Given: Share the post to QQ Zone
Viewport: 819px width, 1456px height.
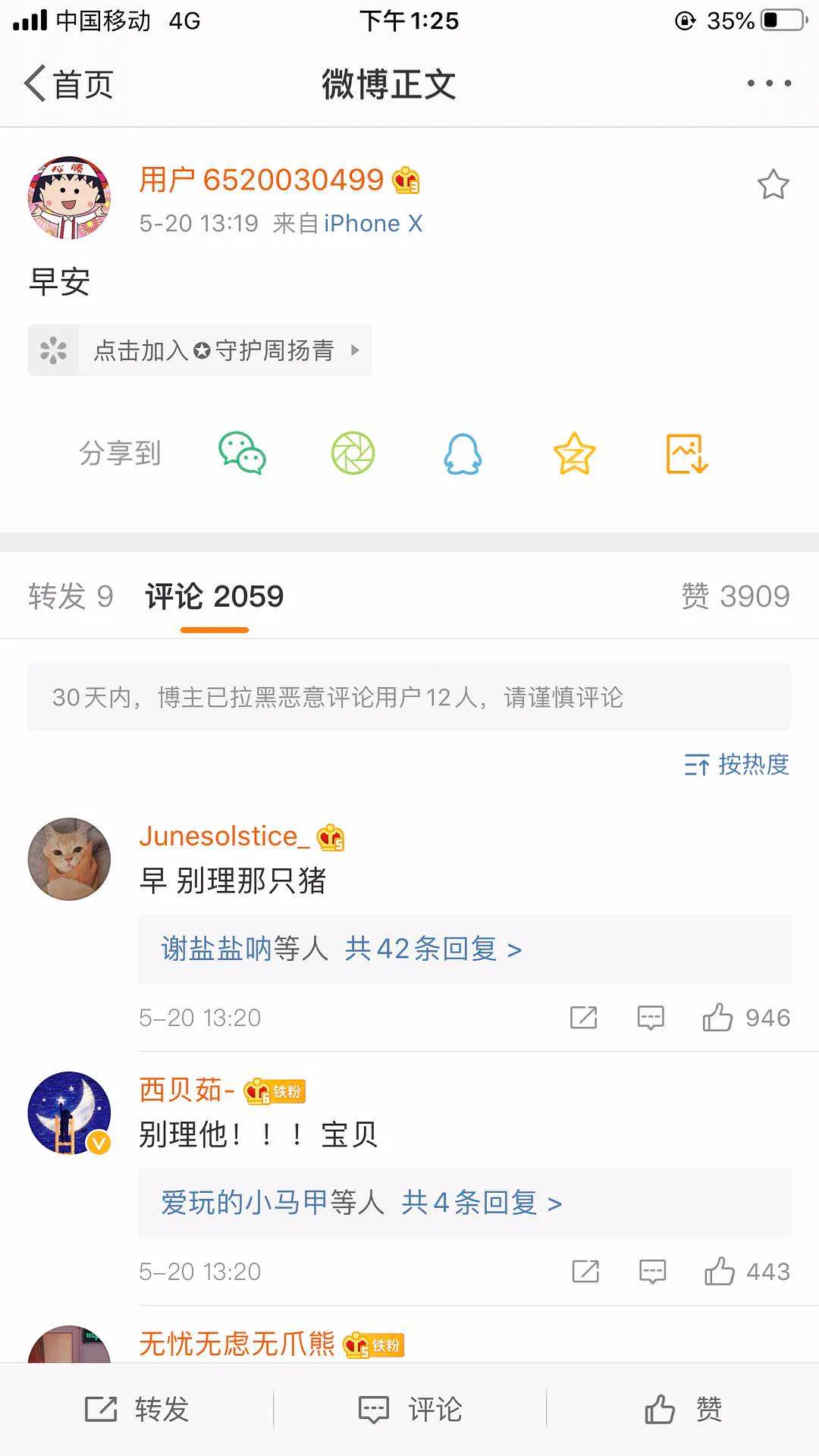Looking at the screenshot, I should 574,453.
